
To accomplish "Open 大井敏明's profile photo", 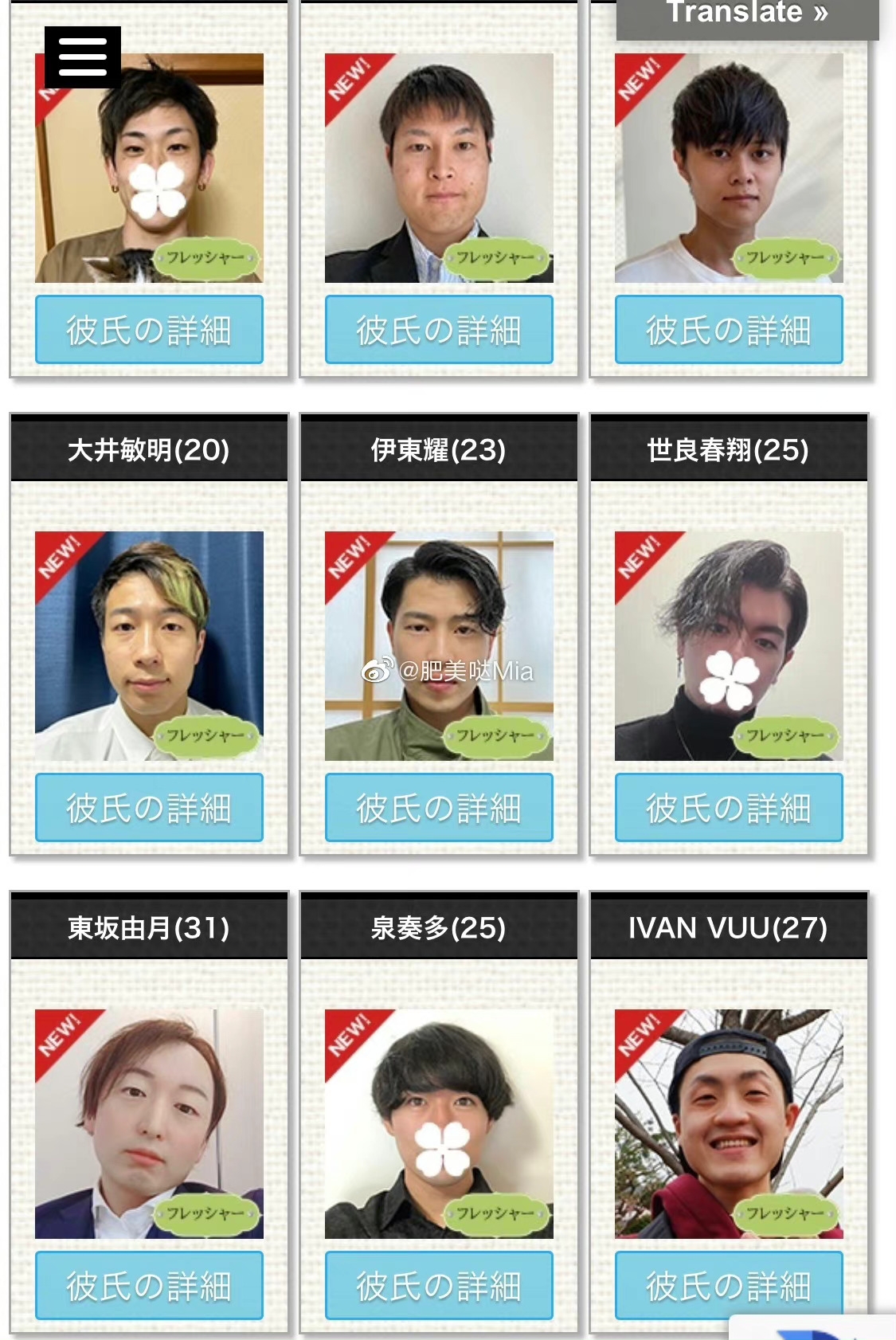I will [x=149, y=645].
